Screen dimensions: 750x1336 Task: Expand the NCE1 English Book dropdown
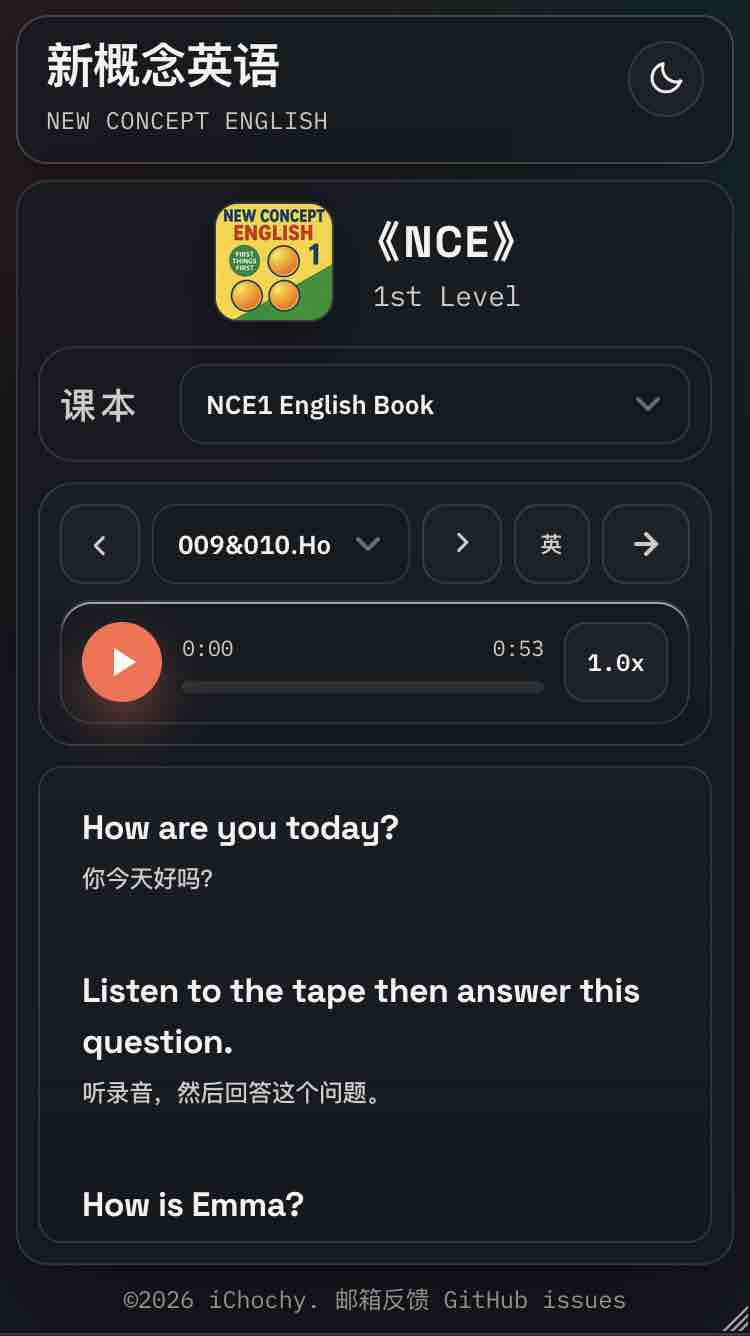pyautogui.click(x=434, y=404)
